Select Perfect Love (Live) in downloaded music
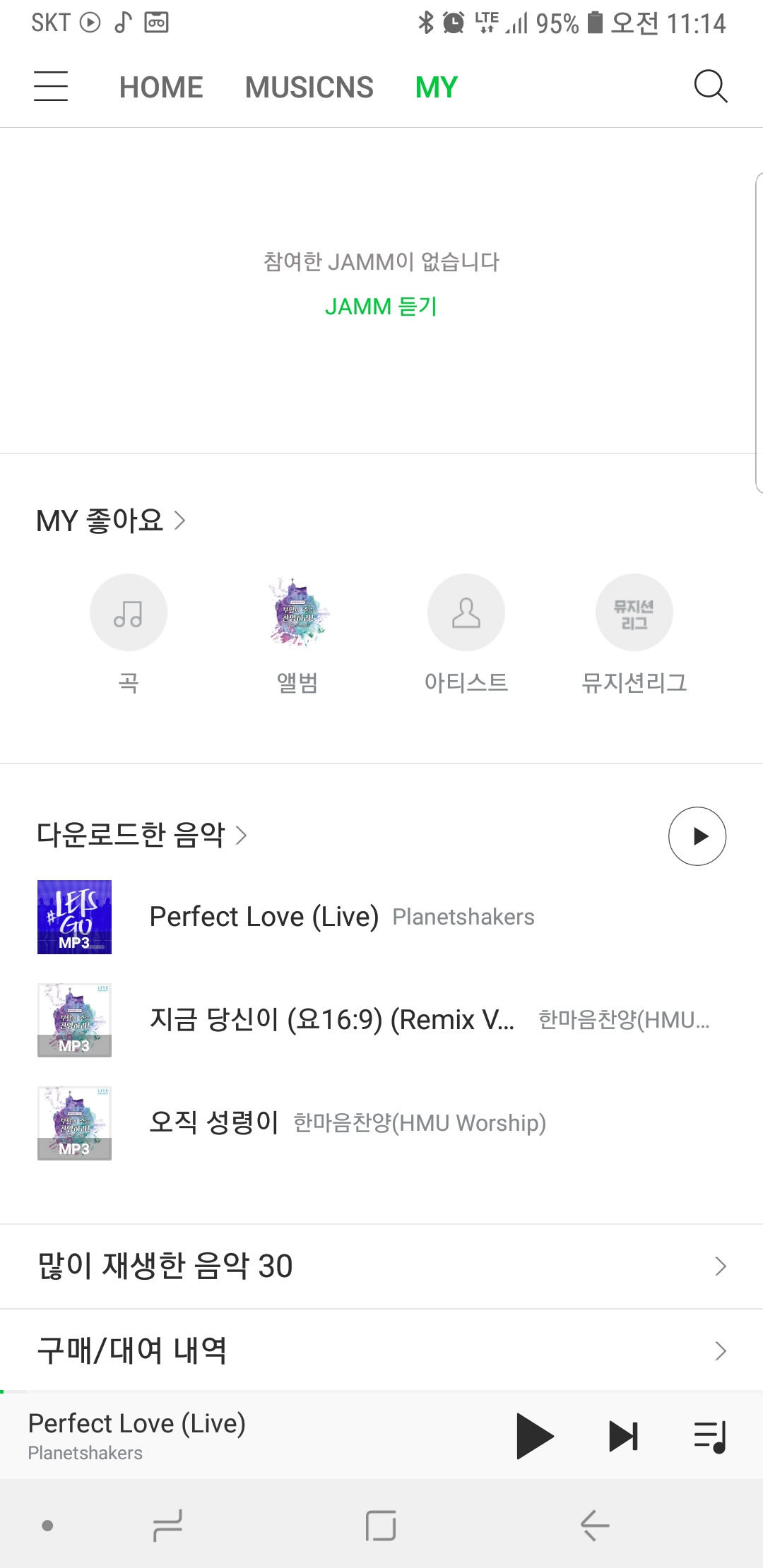The image size is (763, 1568). [264, 917]
